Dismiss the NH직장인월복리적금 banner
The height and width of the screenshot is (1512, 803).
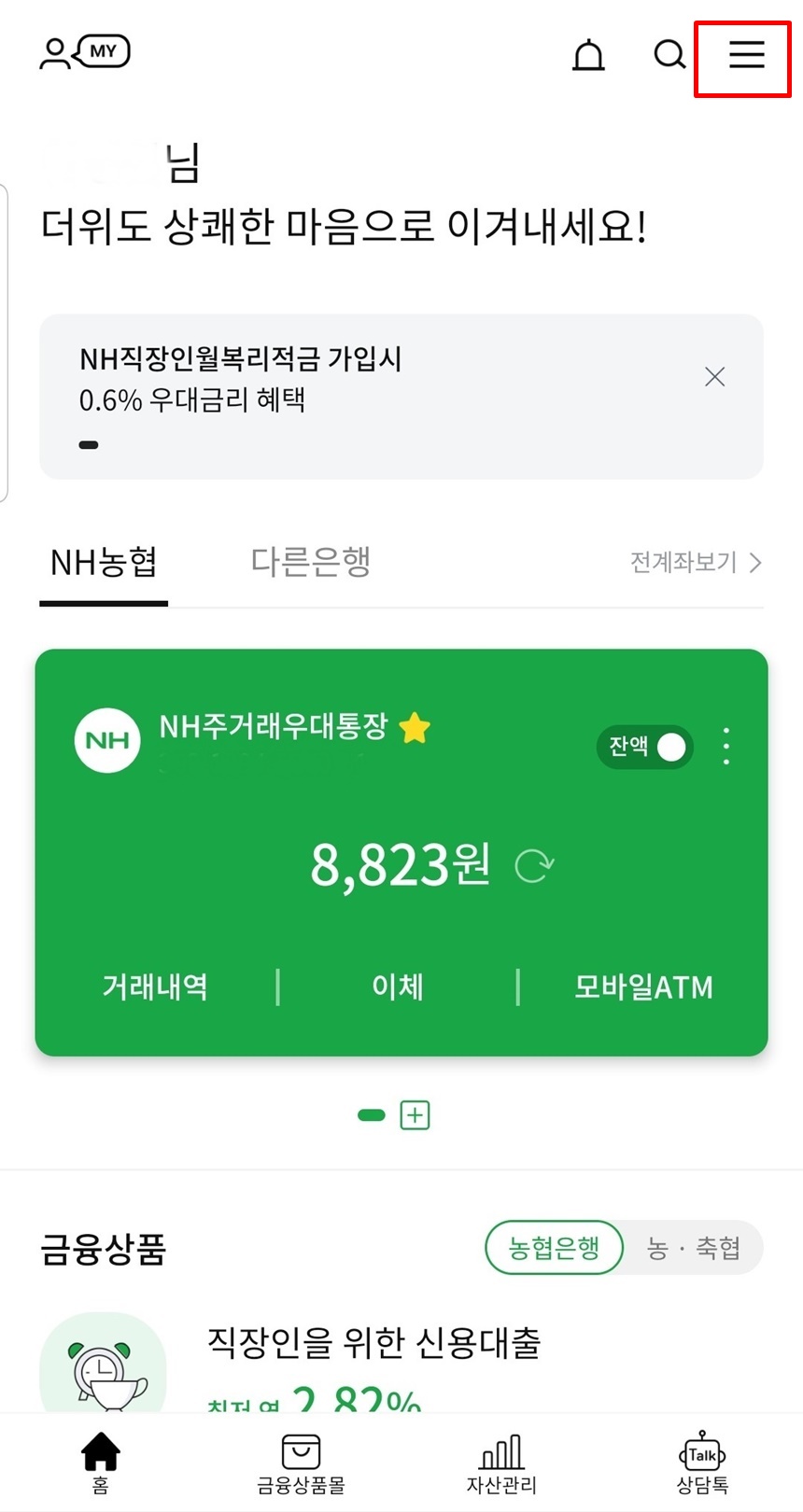coord(714,376)
